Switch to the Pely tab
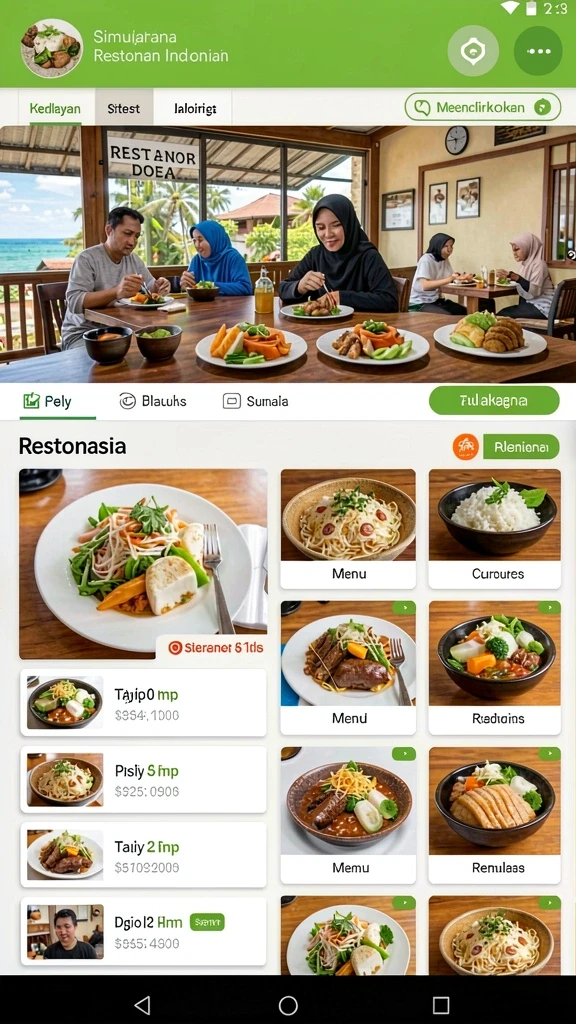Screen dimensions: 576x1024 [x=48, y=401]
